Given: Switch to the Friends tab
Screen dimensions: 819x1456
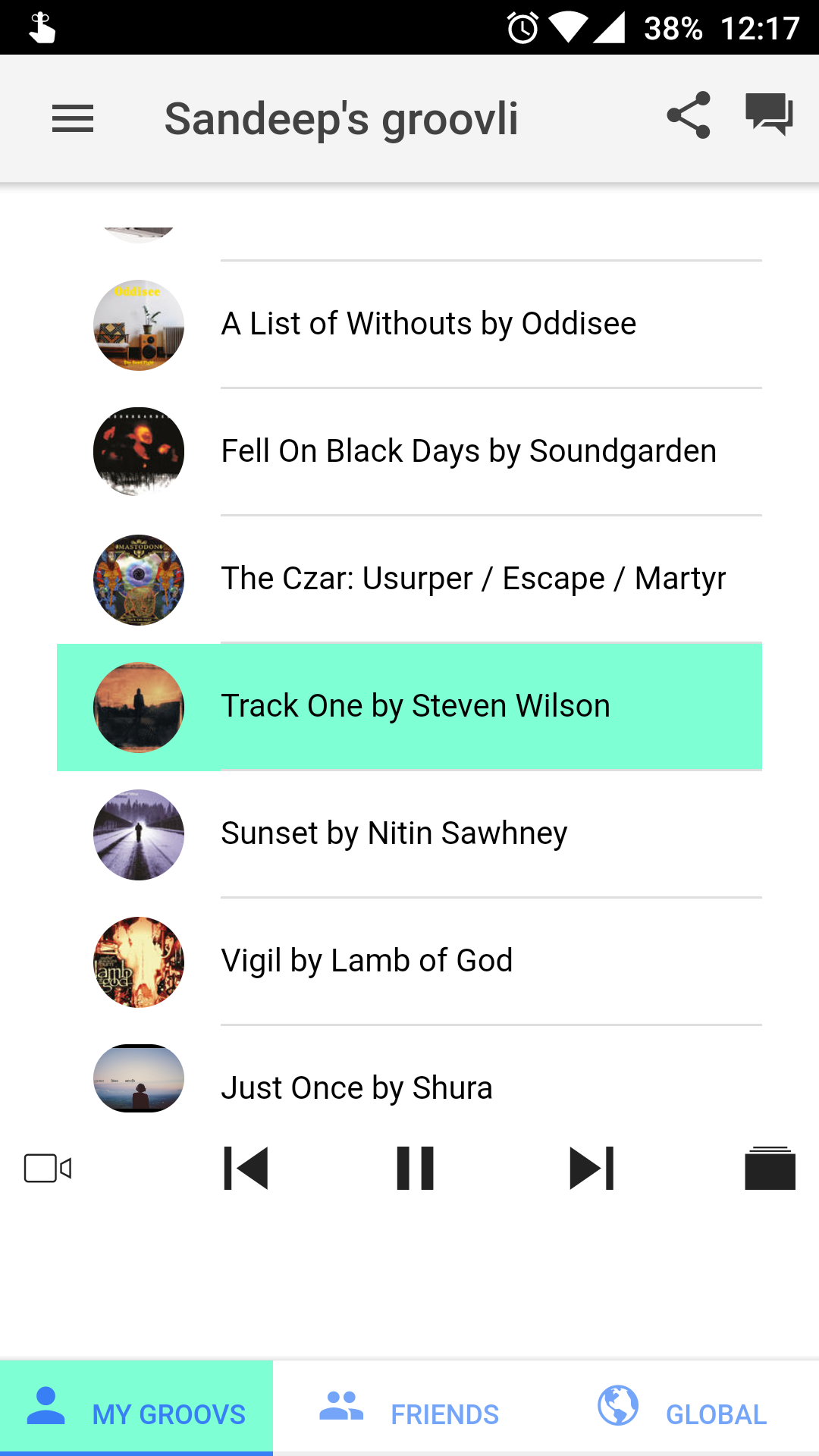Looking at the screenshot, I should click(x=409, y=1409).
